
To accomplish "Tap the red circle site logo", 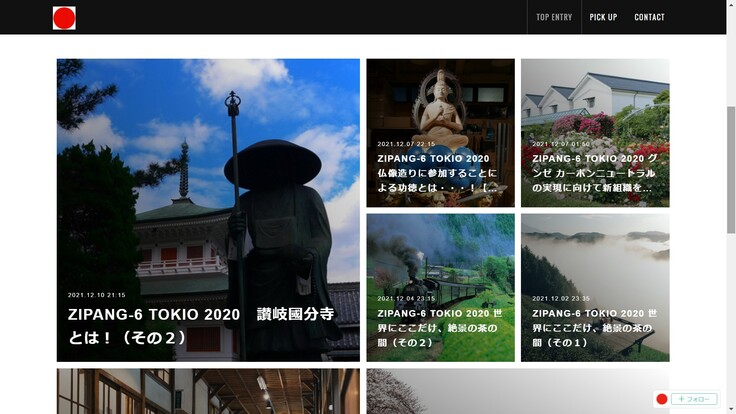I will (64, 17).
